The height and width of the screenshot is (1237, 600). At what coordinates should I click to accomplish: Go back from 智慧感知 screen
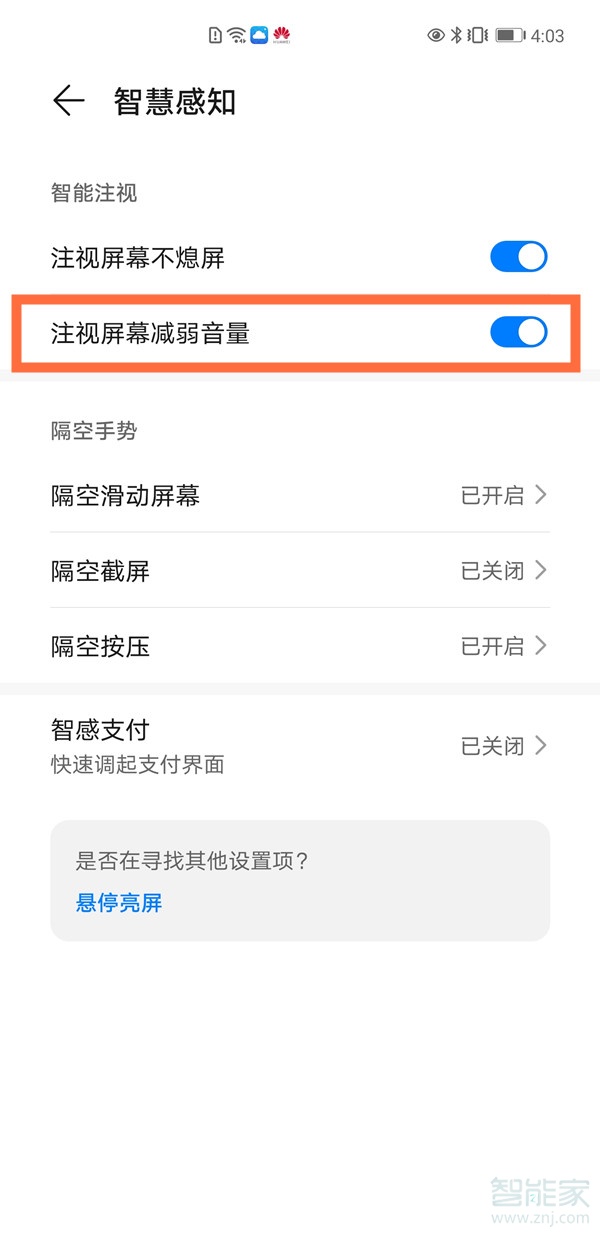click(68, 101)
